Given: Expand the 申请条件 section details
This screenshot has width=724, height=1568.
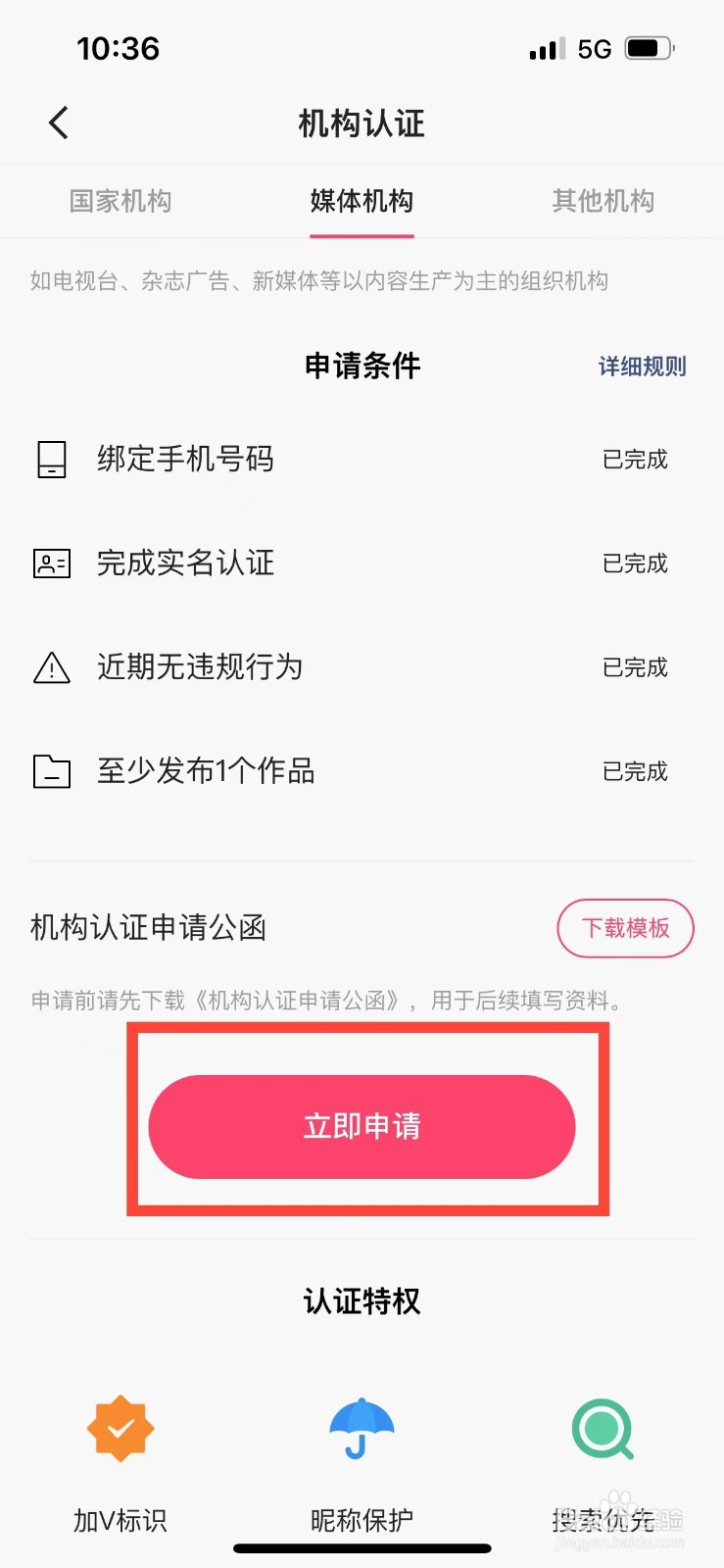Looking at the screenshot, I should click(362, 366).
